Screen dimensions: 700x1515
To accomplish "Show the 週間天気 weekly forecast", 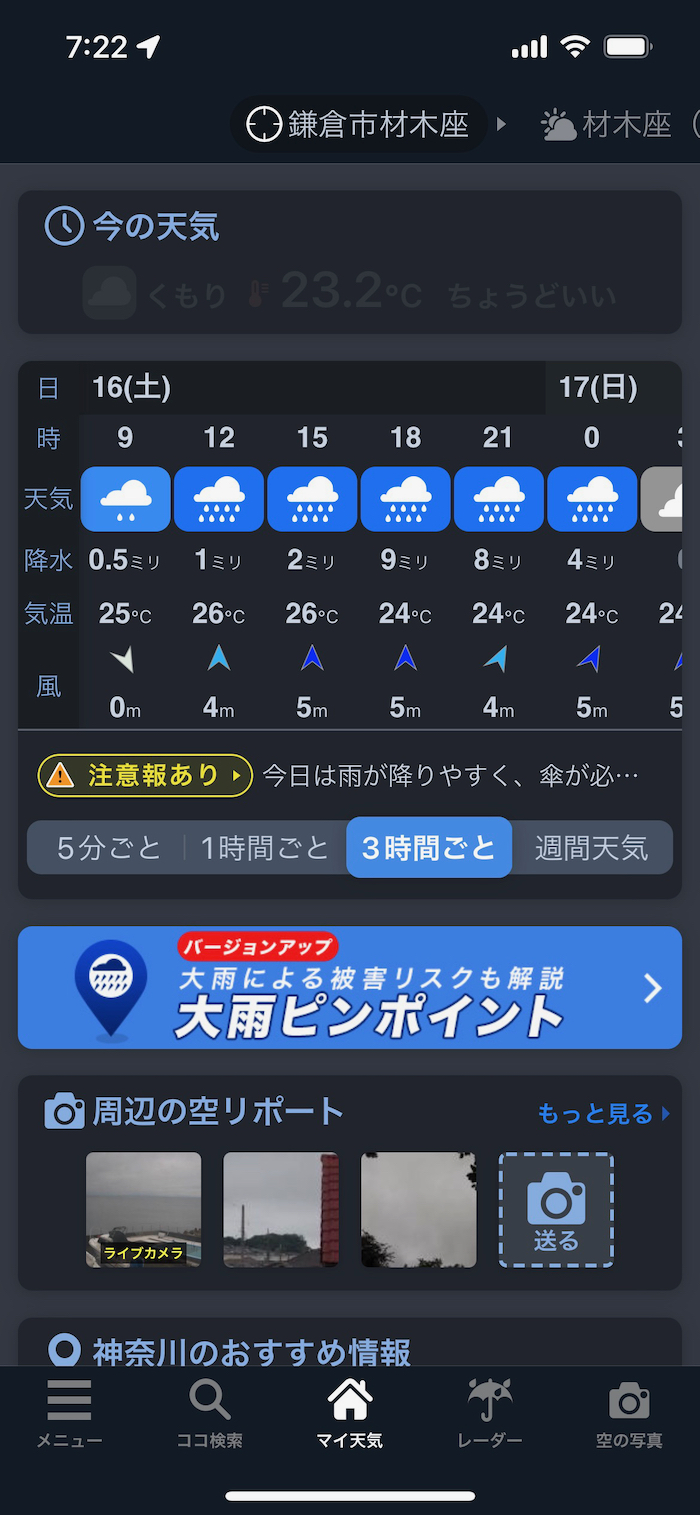I will tap(591, 848).
